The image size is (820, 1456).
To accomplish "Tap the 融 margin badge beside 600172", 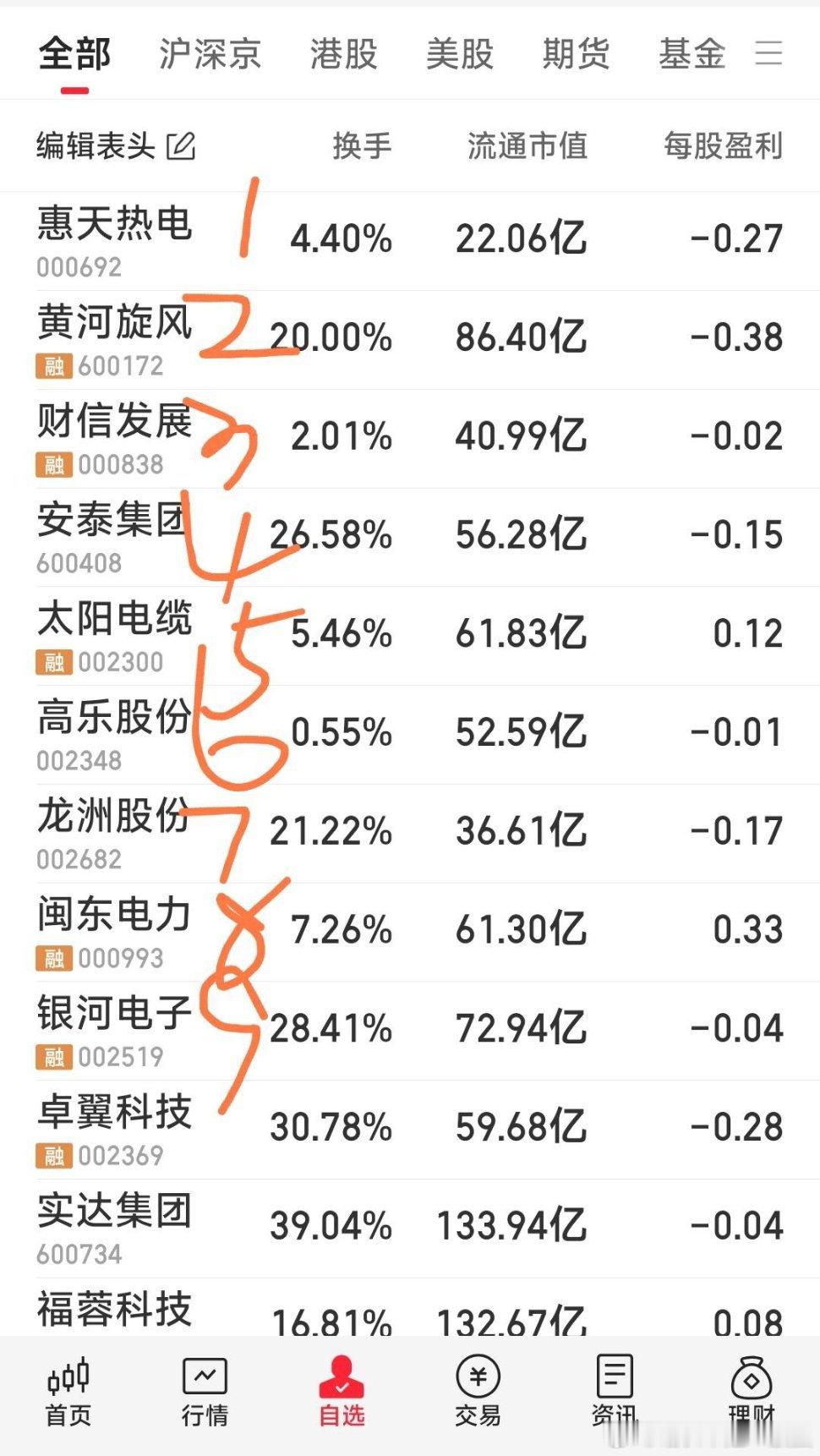I will coord(53,367).
